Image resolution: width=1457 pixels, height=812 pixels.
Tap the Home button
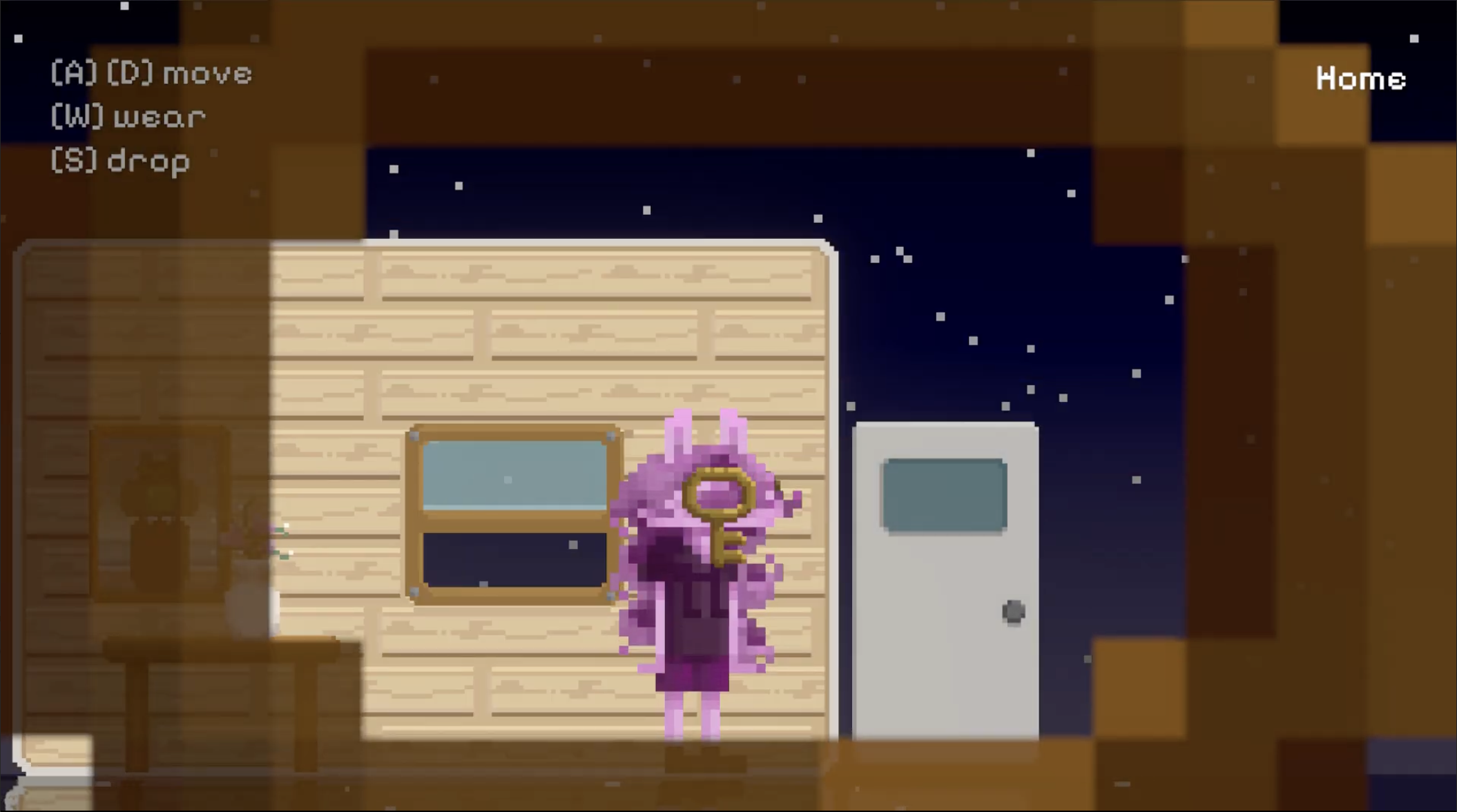click(x=1360, y=79)
